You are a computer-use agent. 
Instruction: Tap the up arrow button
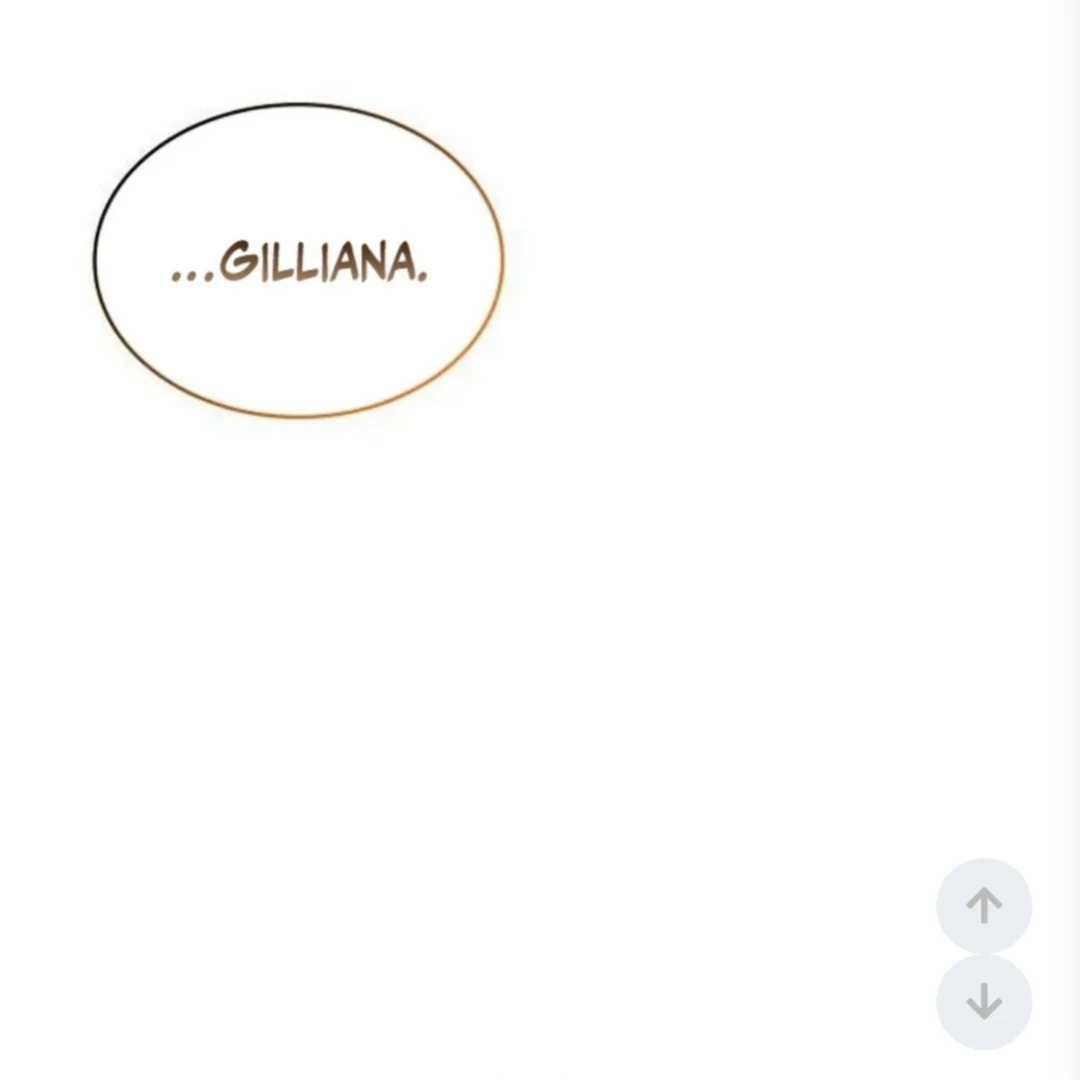pos(984,906)
